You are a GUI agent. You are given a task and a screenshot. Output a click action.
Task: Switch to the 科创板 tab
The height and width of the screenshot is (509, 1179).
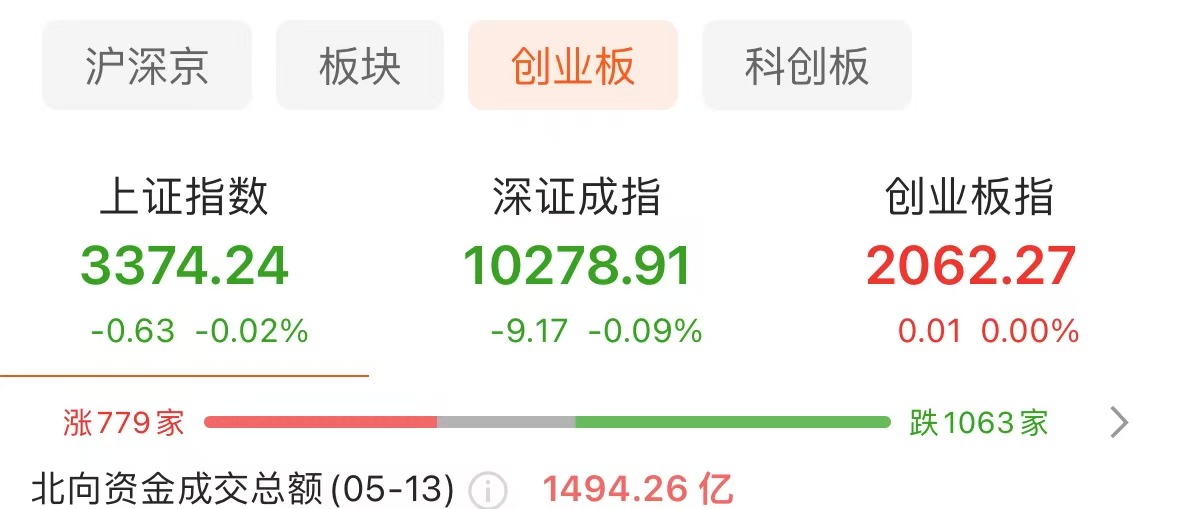pyautogui.click(x=807, y=65)
